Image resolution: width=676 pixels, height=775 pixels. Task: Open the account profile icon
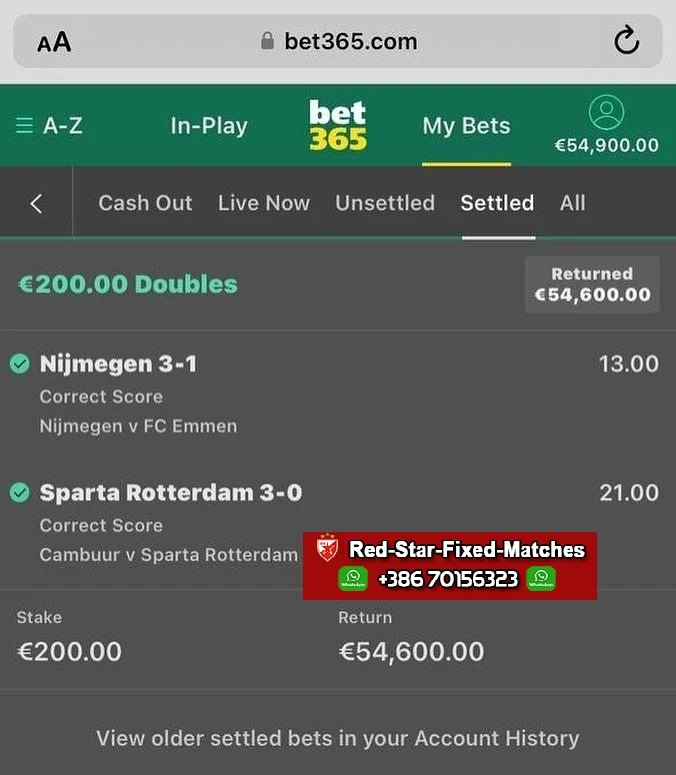point(606,112)
